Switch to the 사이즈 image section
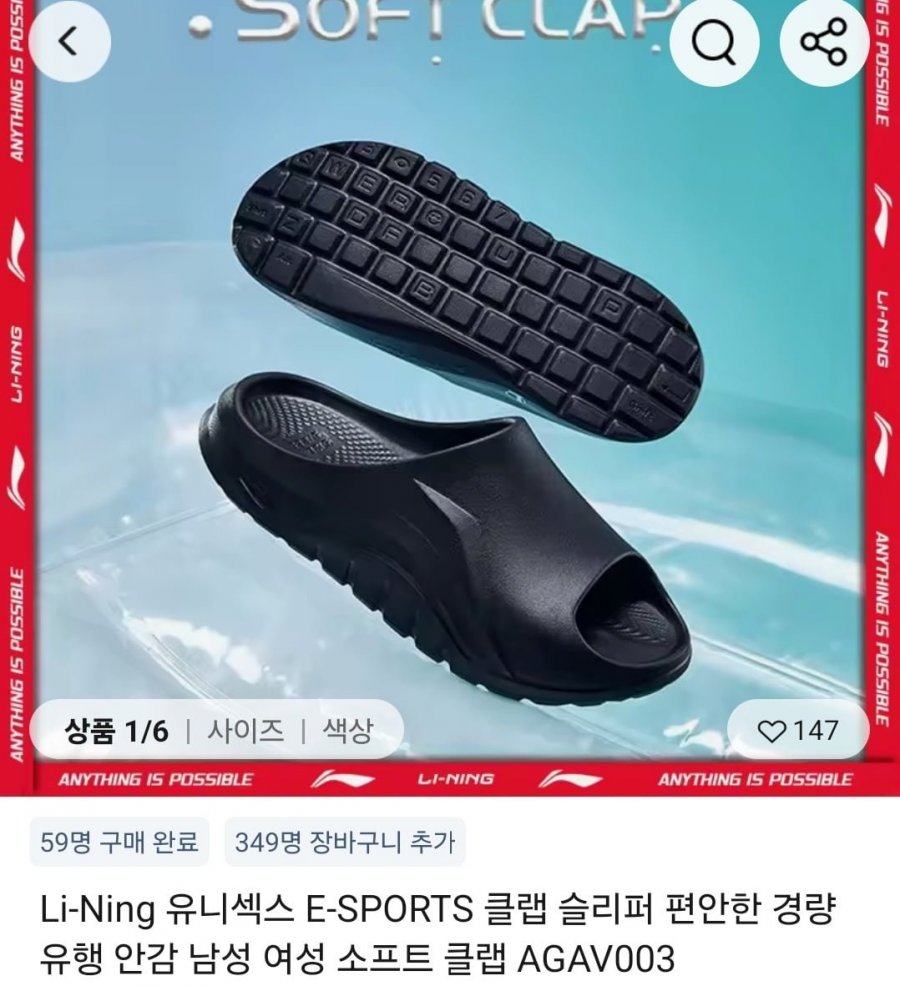The width and height of the screenshot is (900, 986). tap(245, 731)
